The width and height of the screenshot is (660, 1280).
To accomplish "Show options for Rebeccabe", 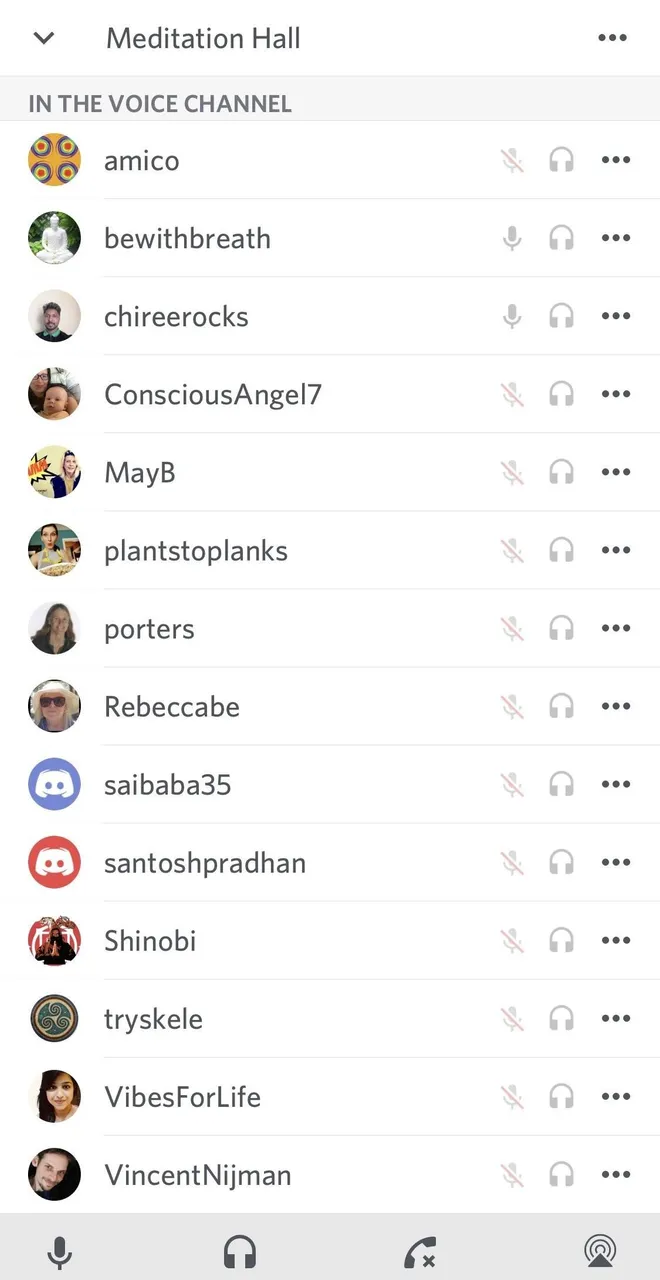I will (616, 706).
